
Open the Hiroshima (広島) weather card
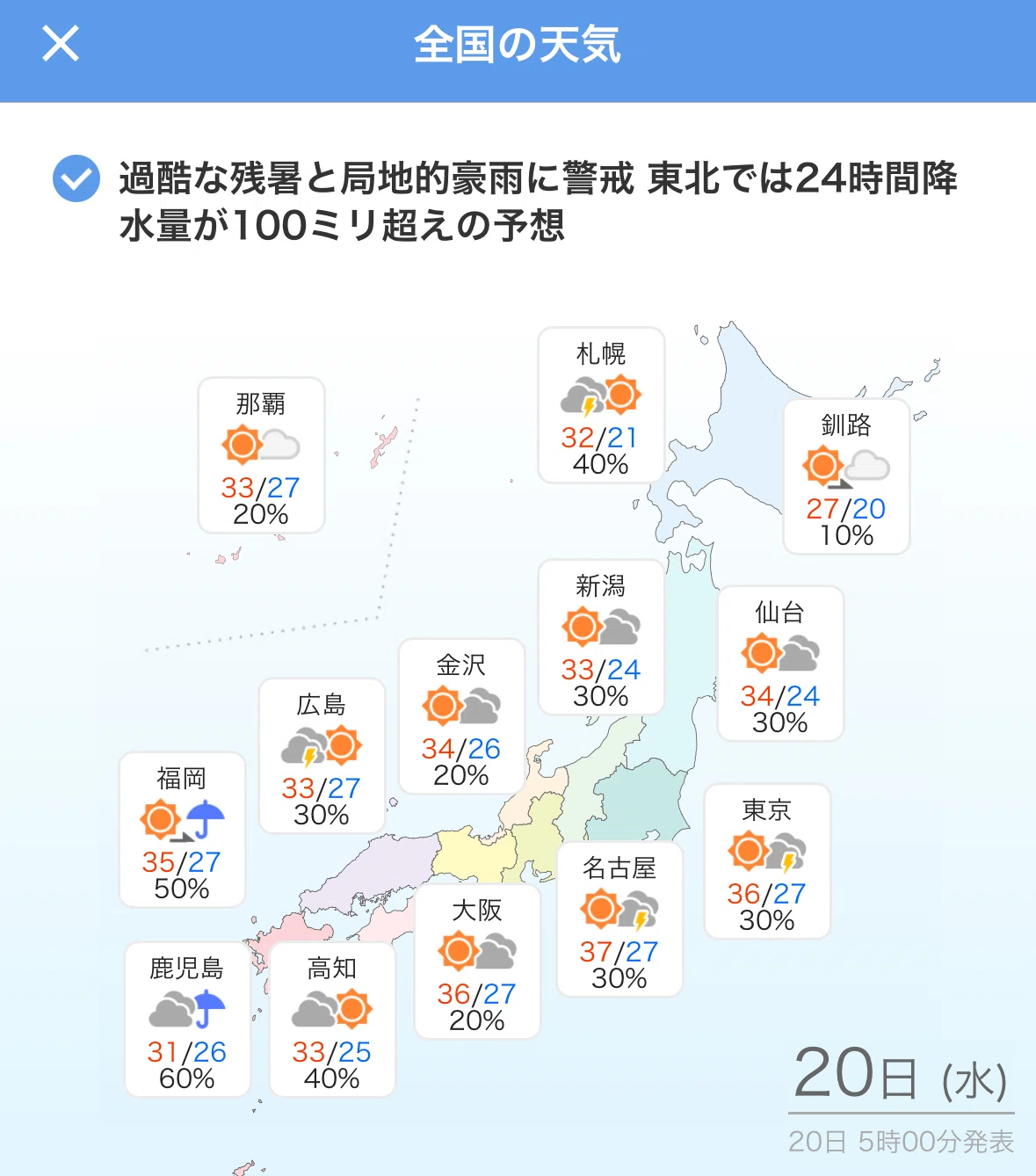pos(322,756)
